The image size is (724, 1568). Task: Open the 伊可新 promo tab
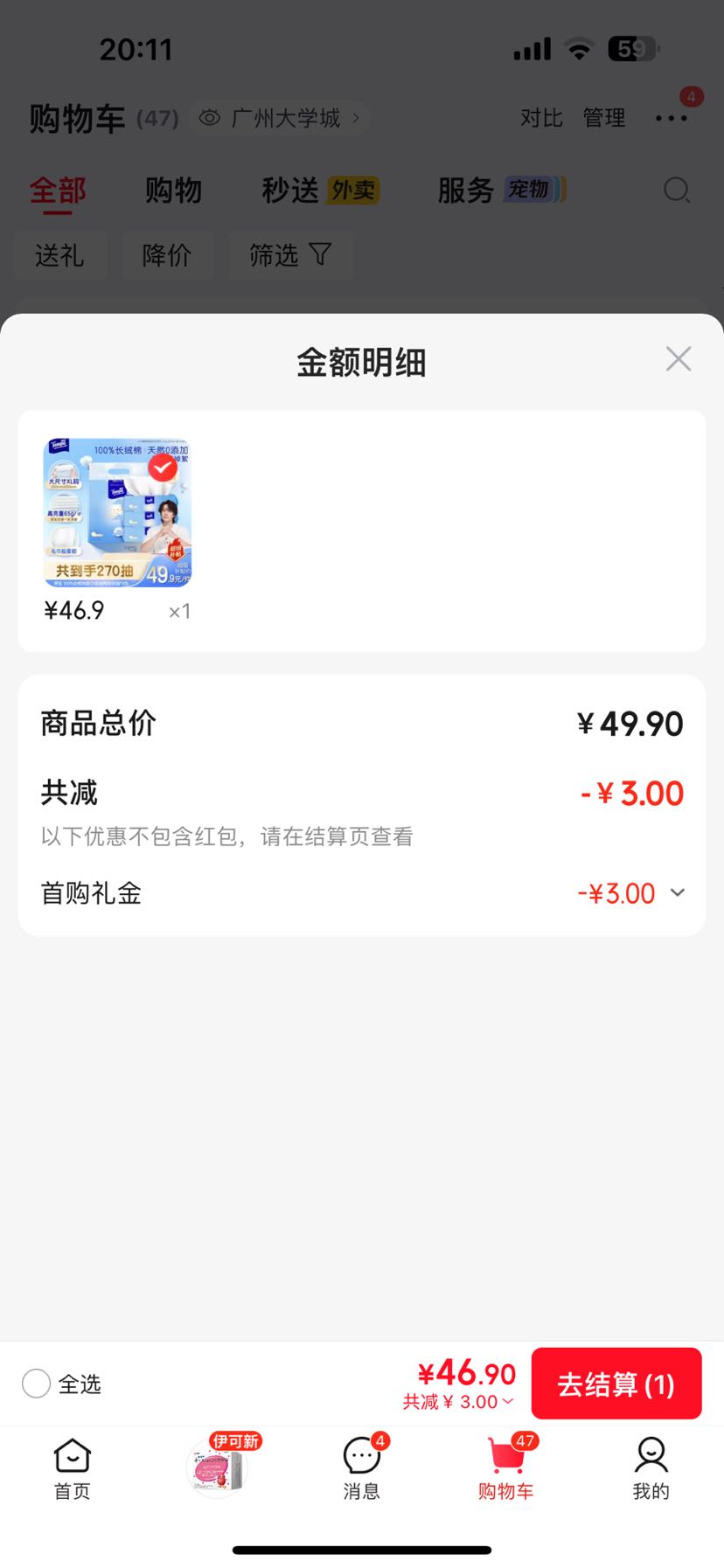point(219,1466)
